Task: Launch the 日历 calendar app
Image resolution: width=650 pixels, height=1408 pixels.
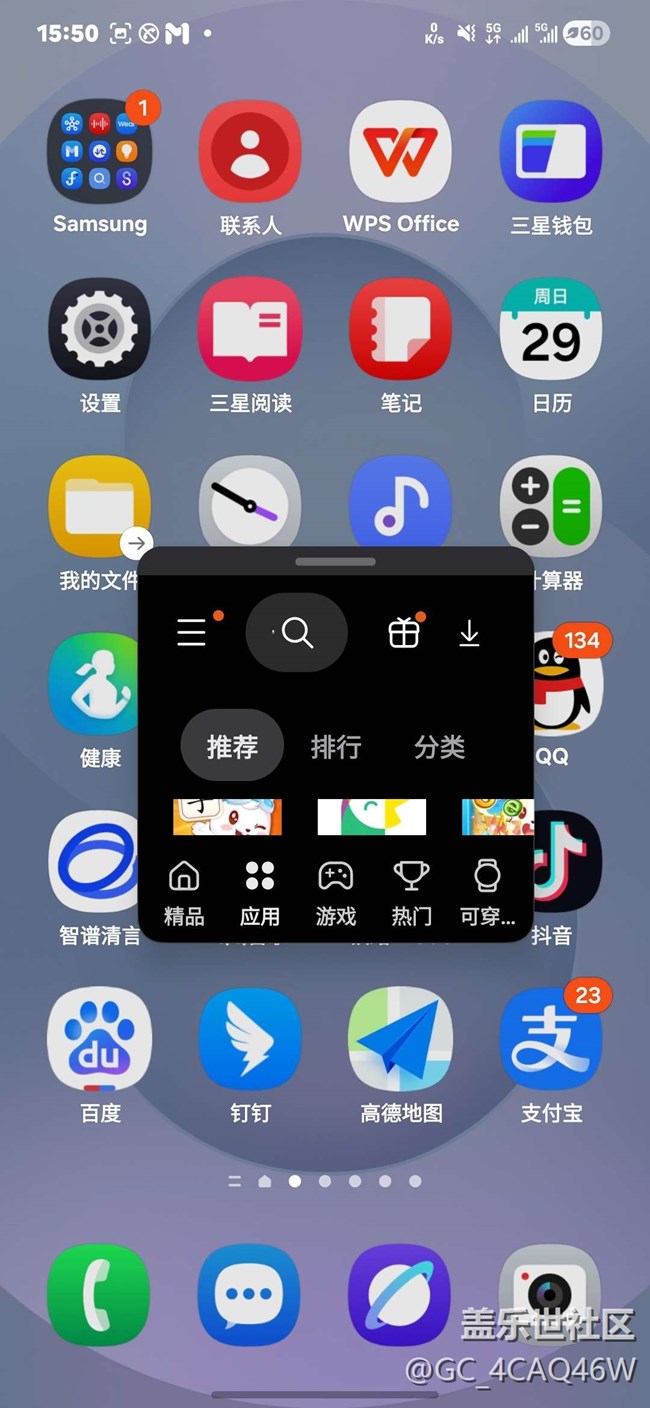Action: coord(551,330)
